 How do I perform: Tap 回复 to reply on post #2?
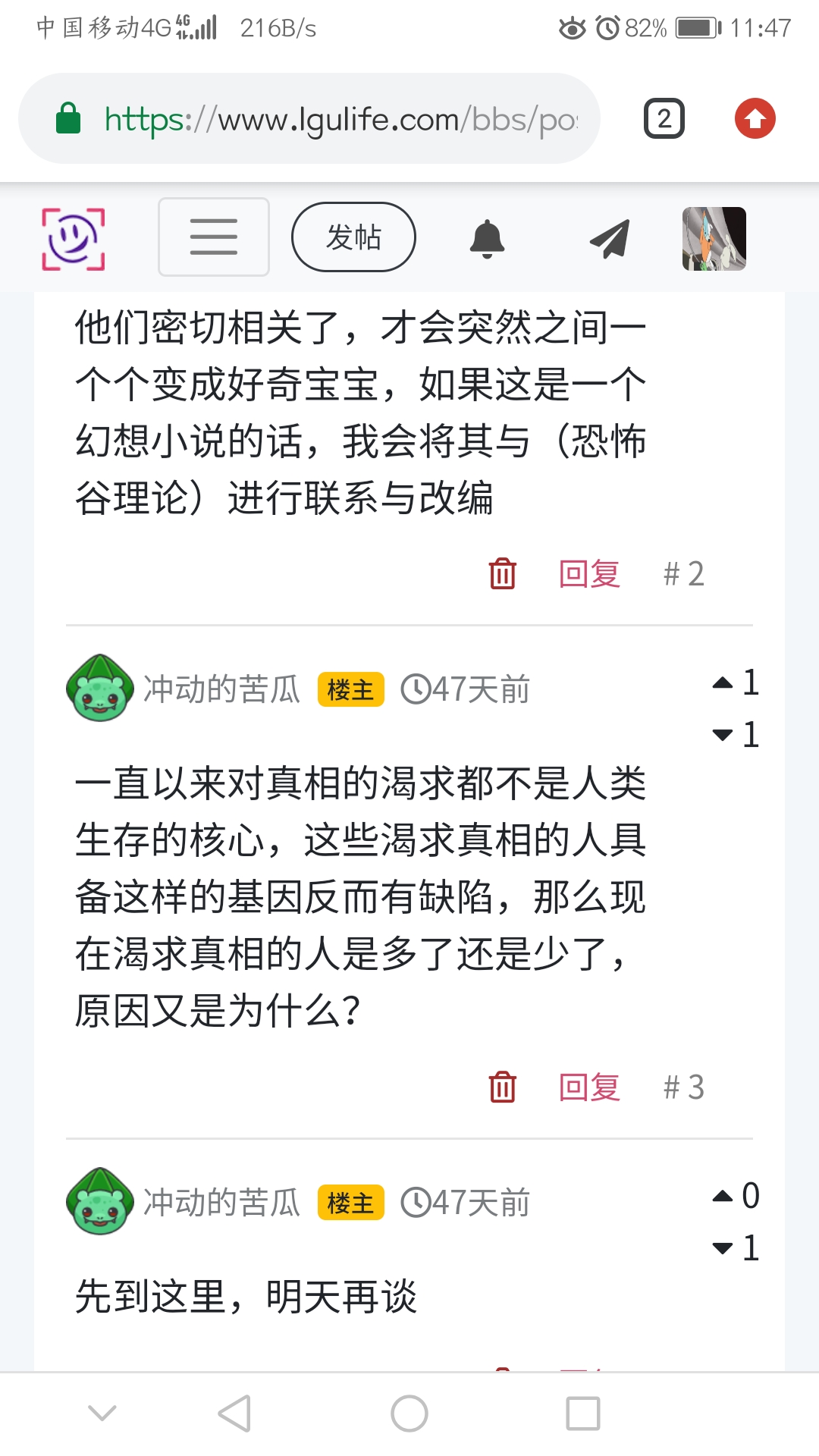tap(589, 574)
